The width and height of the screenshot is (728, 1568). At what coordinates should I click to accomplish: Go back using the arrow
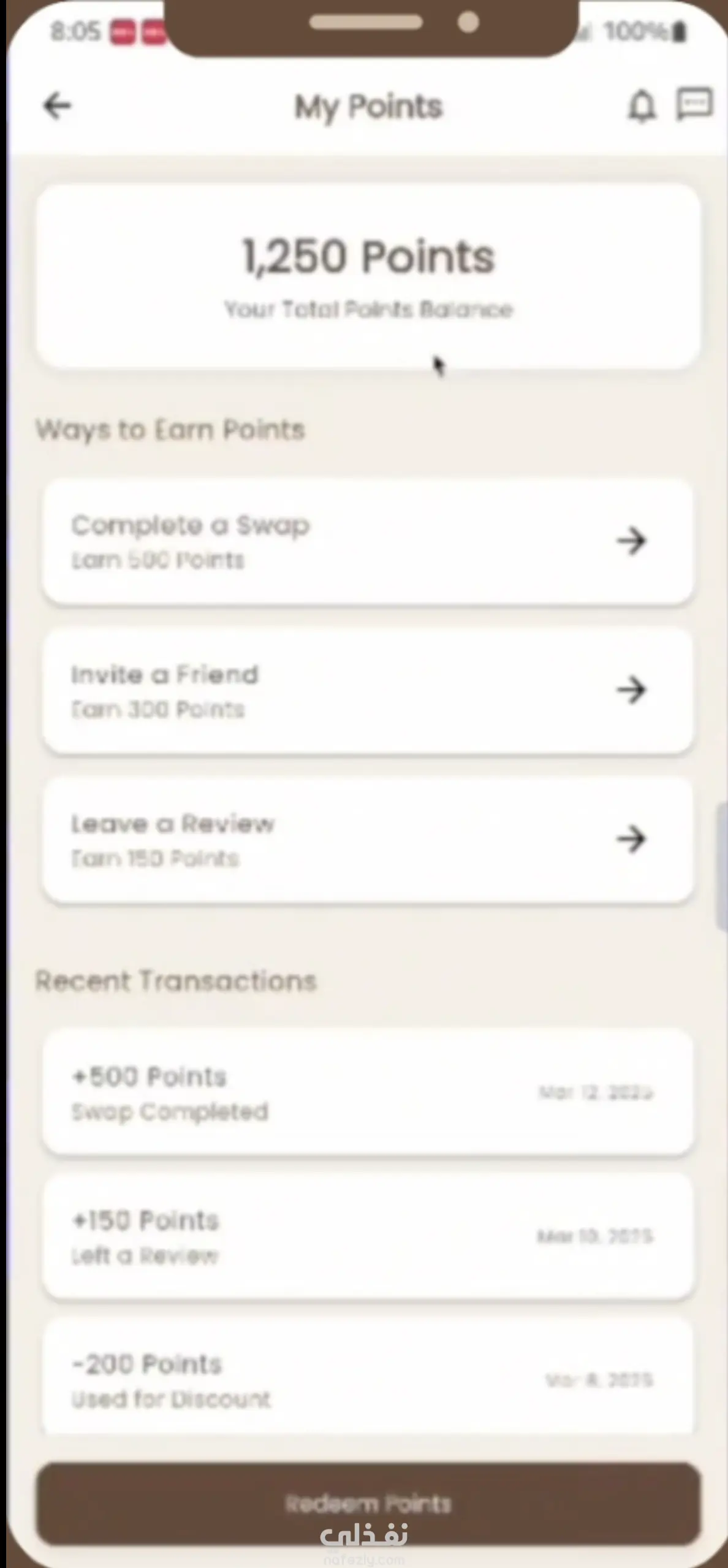57,106
